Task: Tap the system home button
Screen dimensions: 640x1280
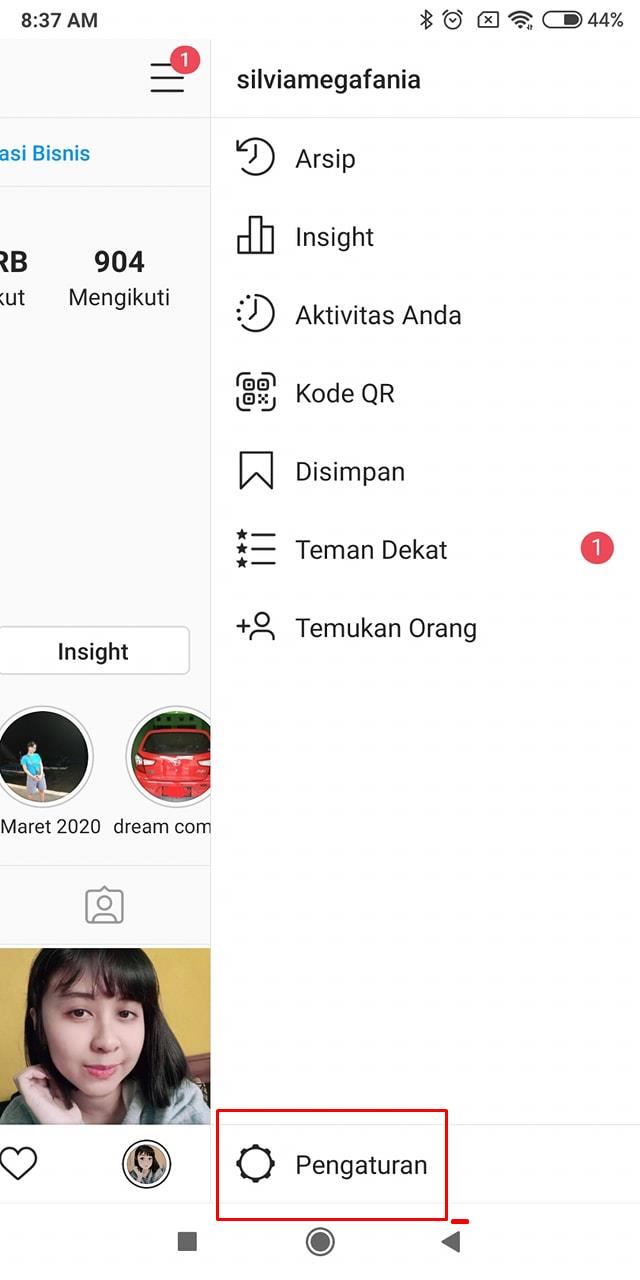Action: click(320, 1242)
